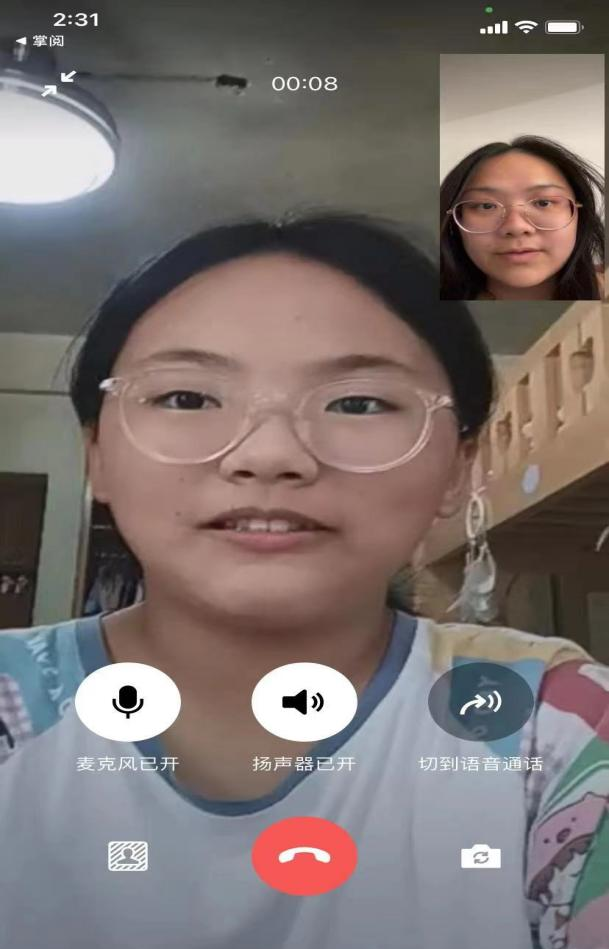Tap the self-view video thumbnail
This screenshot has height=949, width=609.
pos(521,177)
